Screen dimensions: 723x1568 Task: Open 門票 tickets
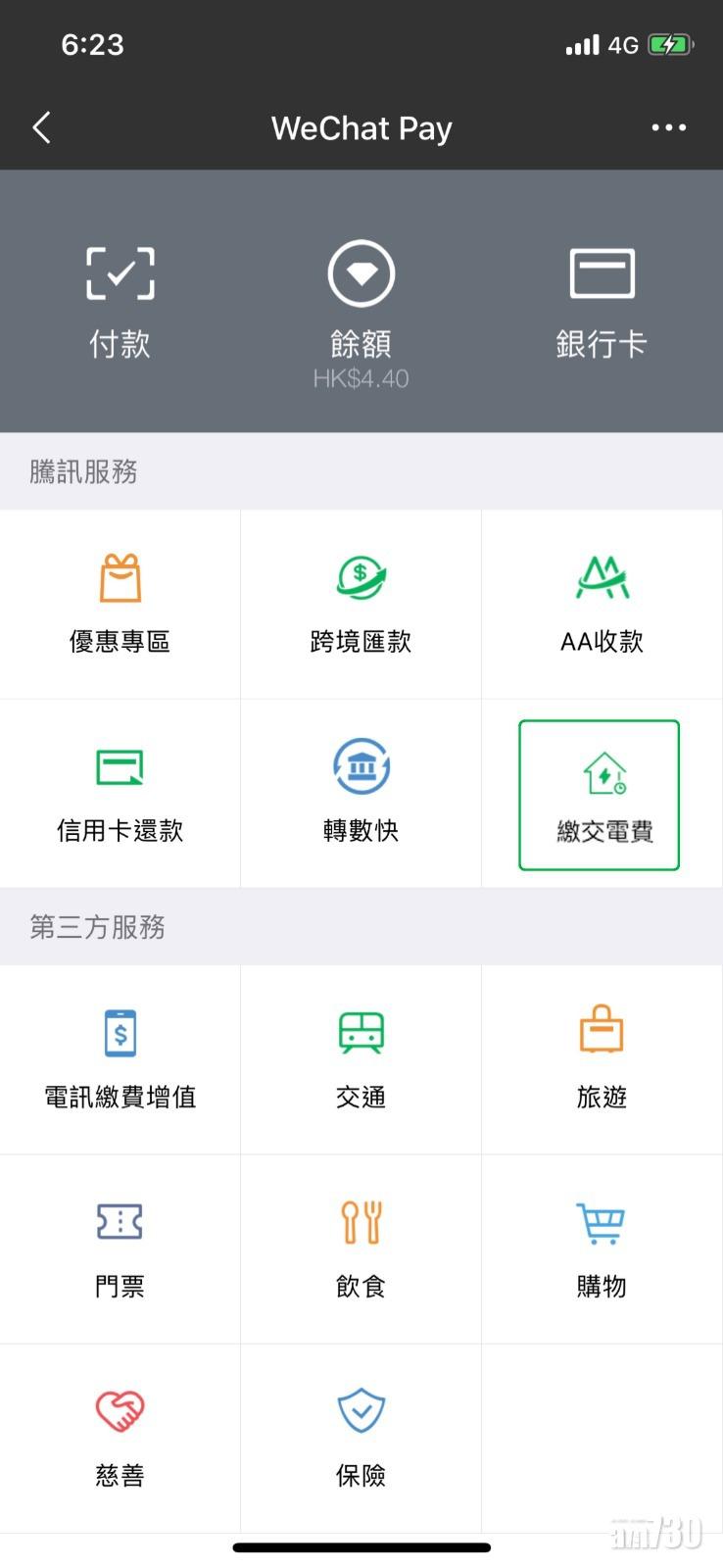point(120,1249)
